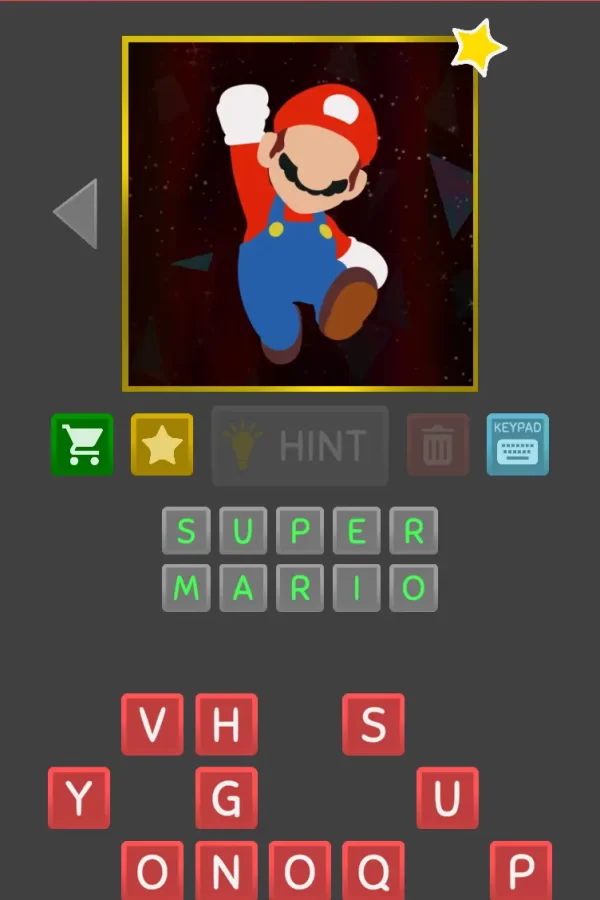The image size is (600, 900).
Task: Select the letter H tile
Action: [226, 724]
